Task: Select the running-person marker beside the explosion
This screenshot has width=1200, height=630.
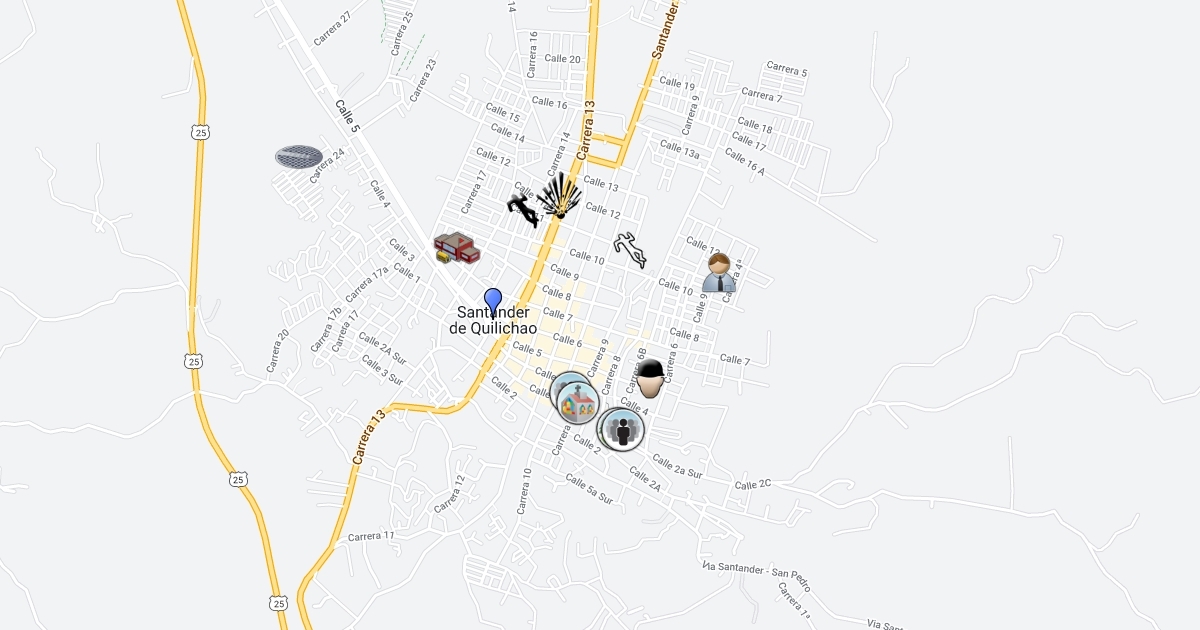Action: [x=521, y=210]
